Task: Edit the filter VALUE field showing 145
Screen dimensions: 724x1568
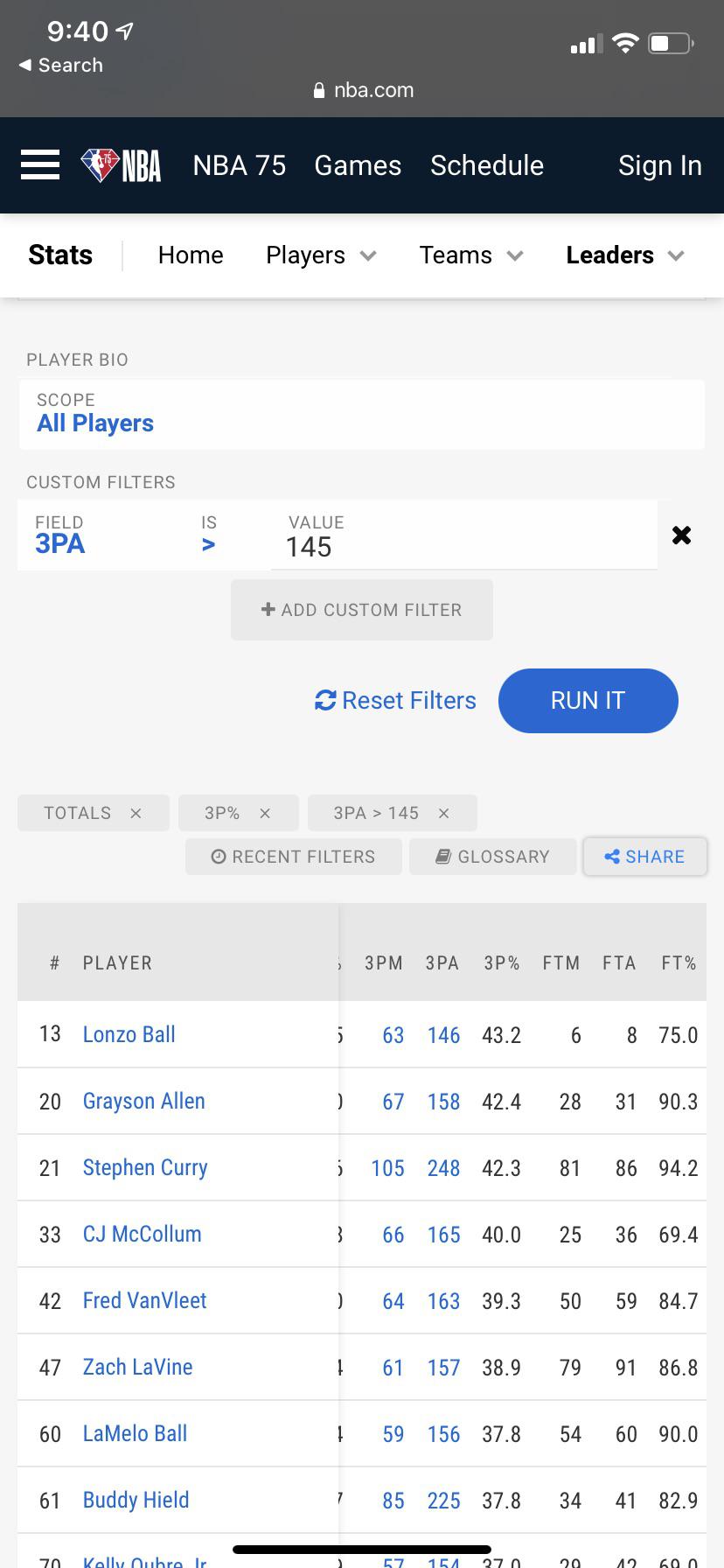Action: (308, 547)
